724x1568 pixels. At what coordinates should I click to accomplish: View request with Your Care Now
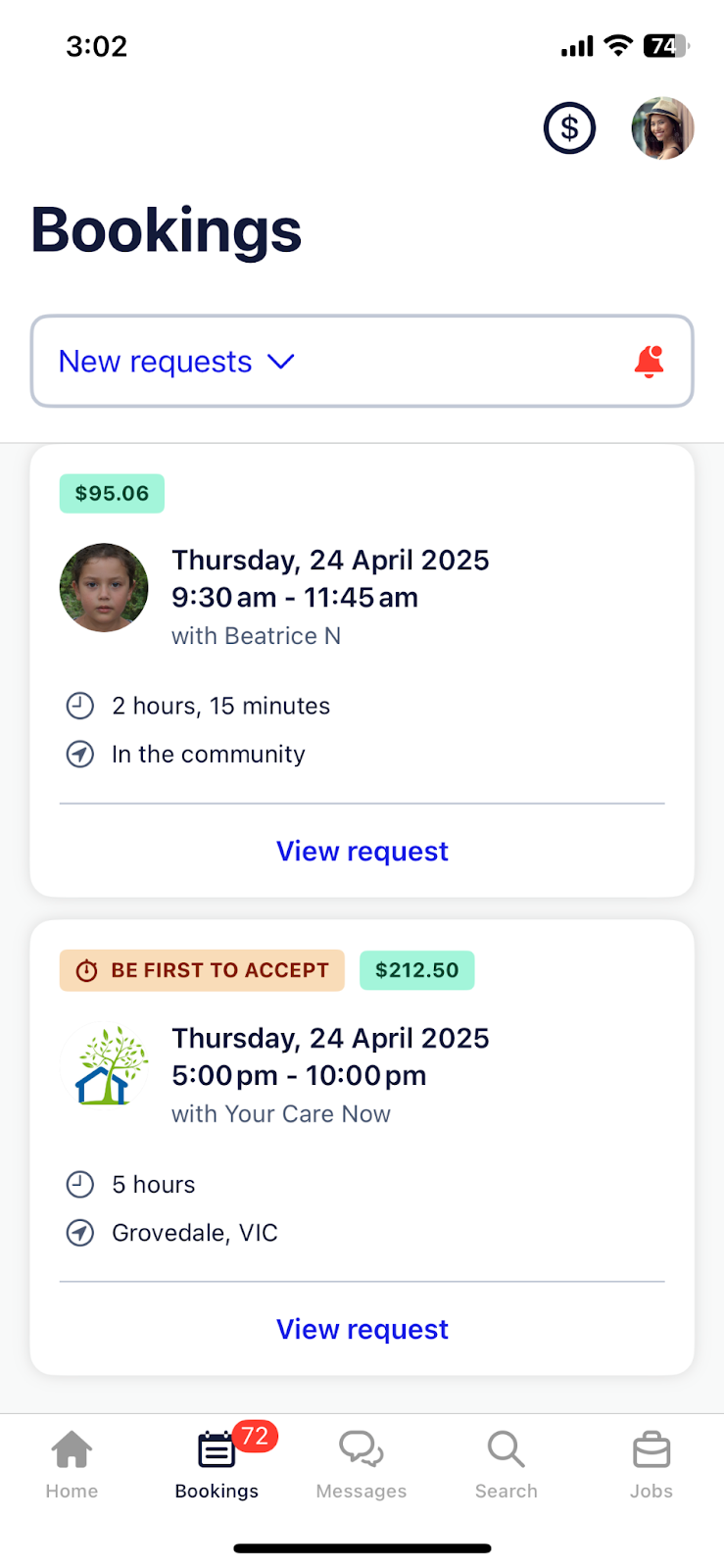coord(362,1329)
